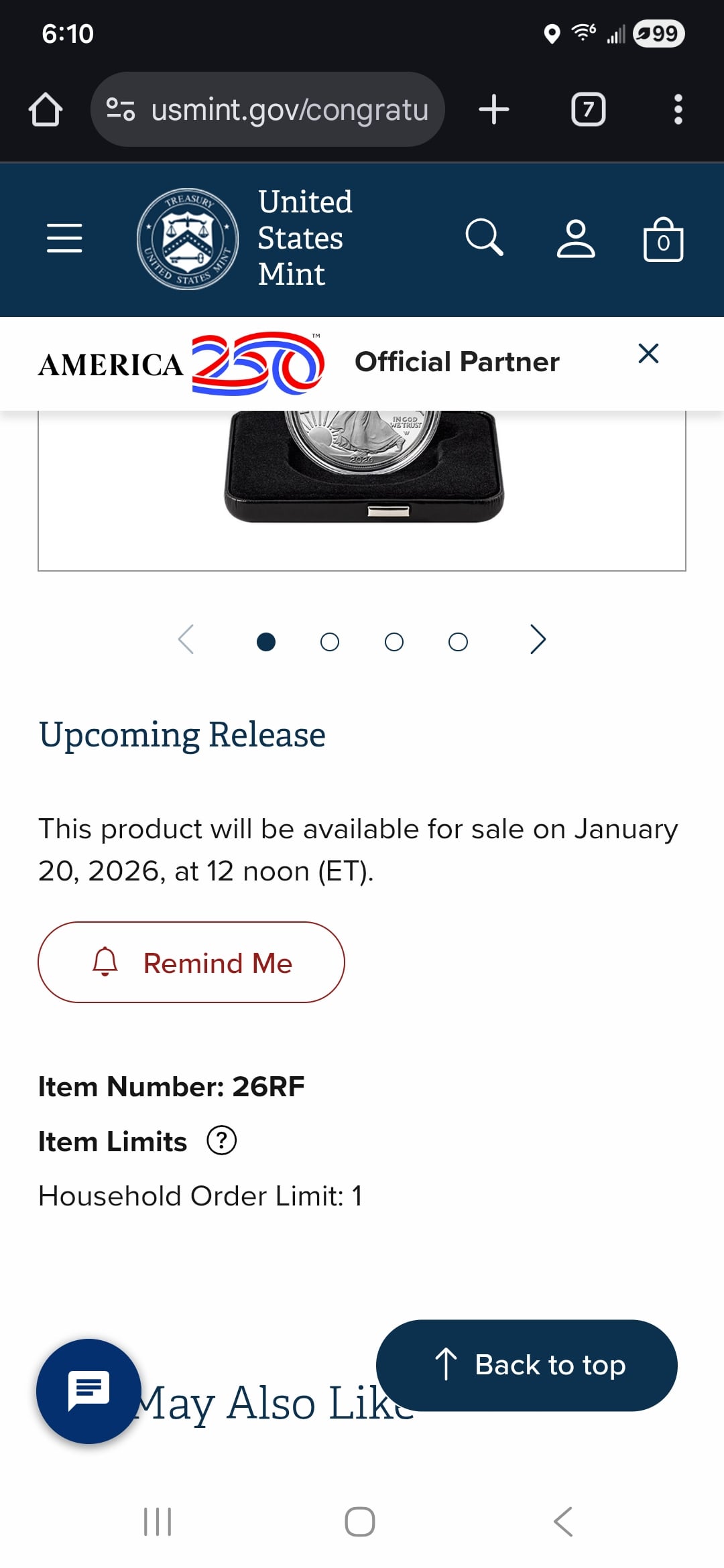
Task: Jump to the fourth product image dot
Action: coord(458,642)
